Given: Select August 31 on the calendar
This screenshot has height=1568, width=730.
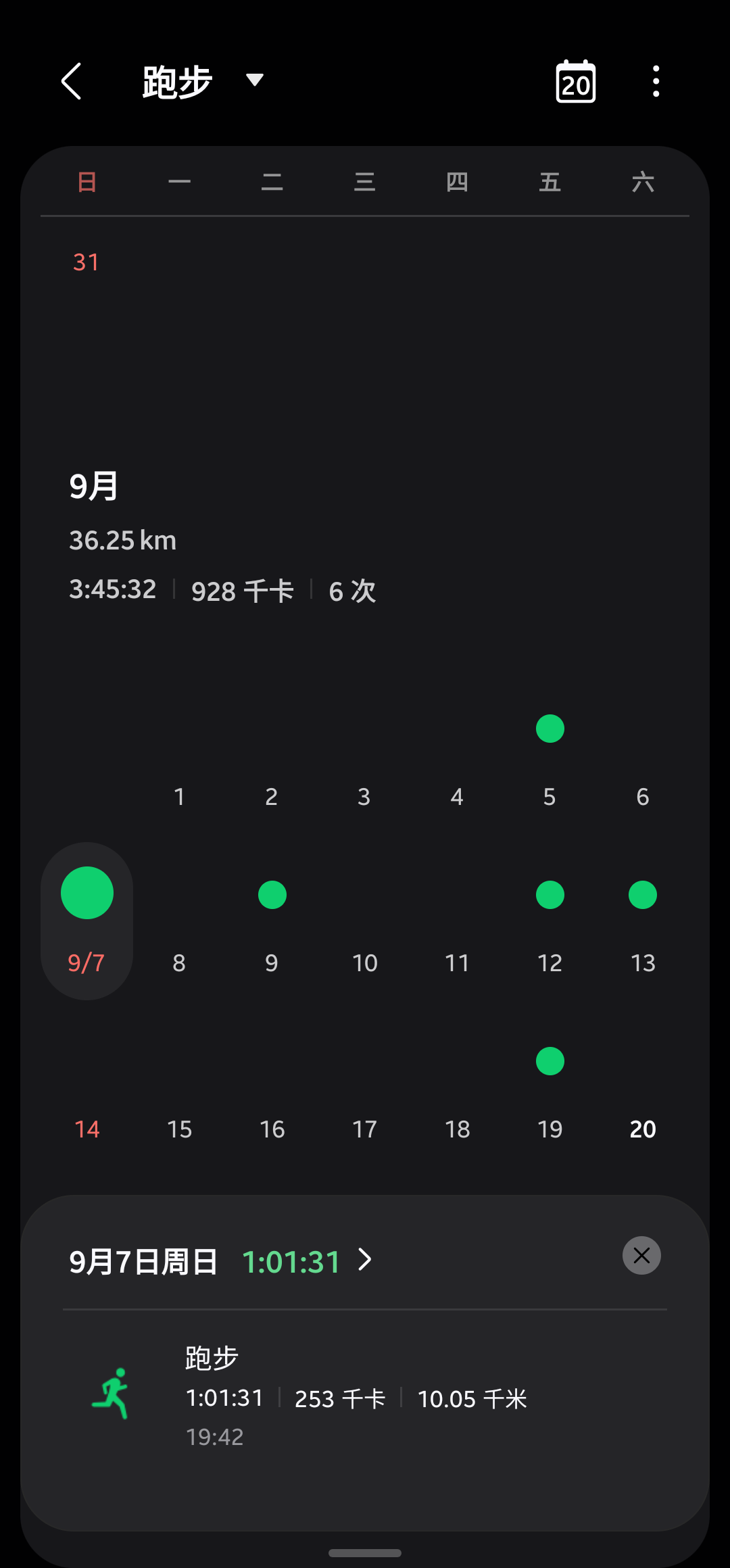Looking at the screenshot, I should pyautogui.click(x=87, y=262).
